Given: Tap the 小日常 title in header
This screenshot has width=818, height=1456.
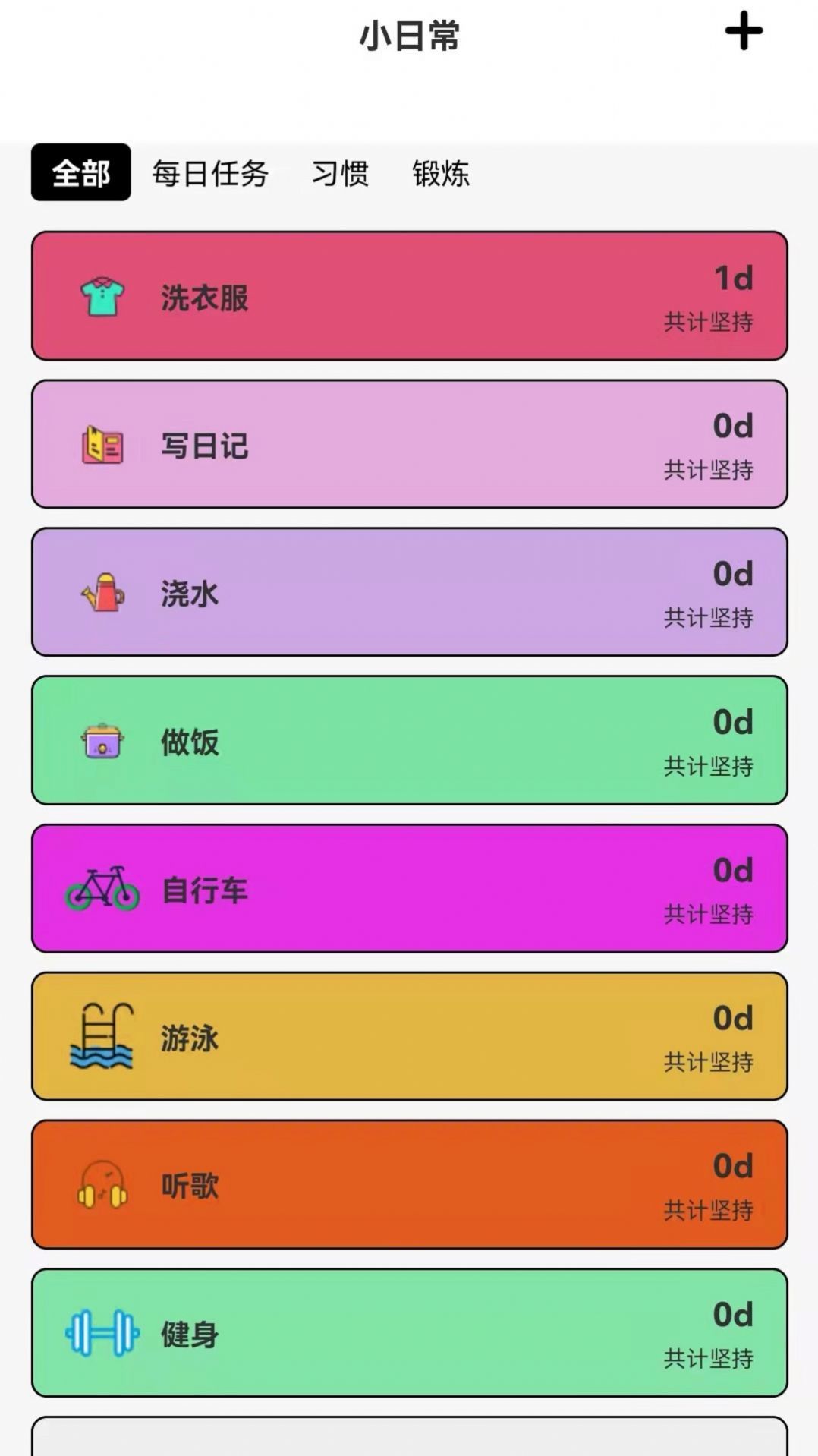Looking at the screenshot, I should pyautogui.click(x=408, y=33).
